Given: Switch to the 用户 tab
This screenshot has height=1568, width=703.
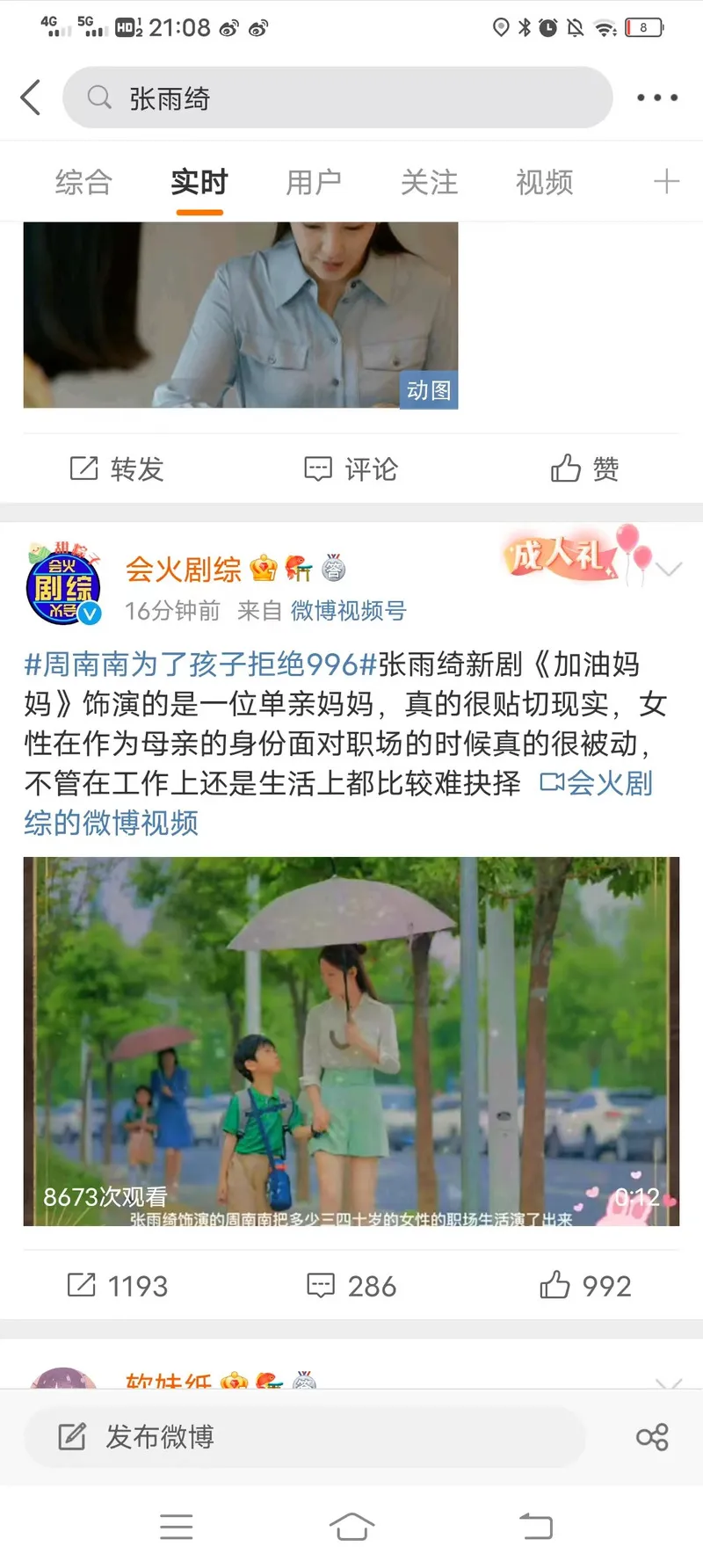Looking at the screenshot, I should click(x=314, y=182).
